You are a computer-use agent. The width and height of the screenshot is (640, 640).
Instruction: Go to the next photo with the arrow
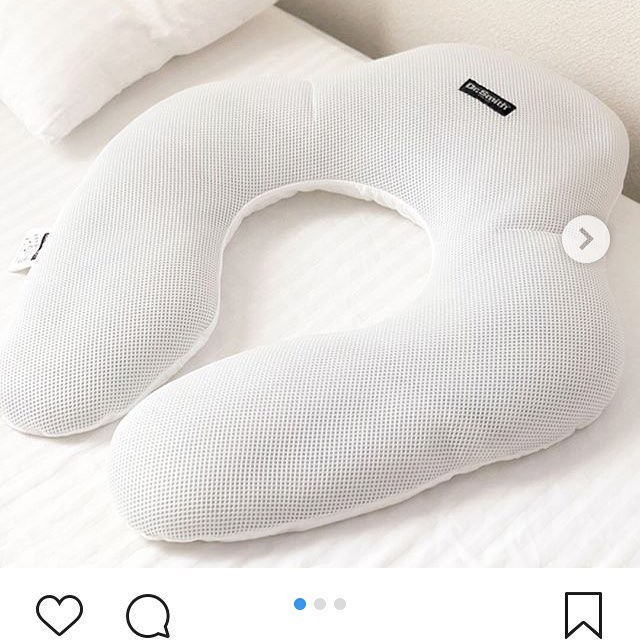coord(586,239)
